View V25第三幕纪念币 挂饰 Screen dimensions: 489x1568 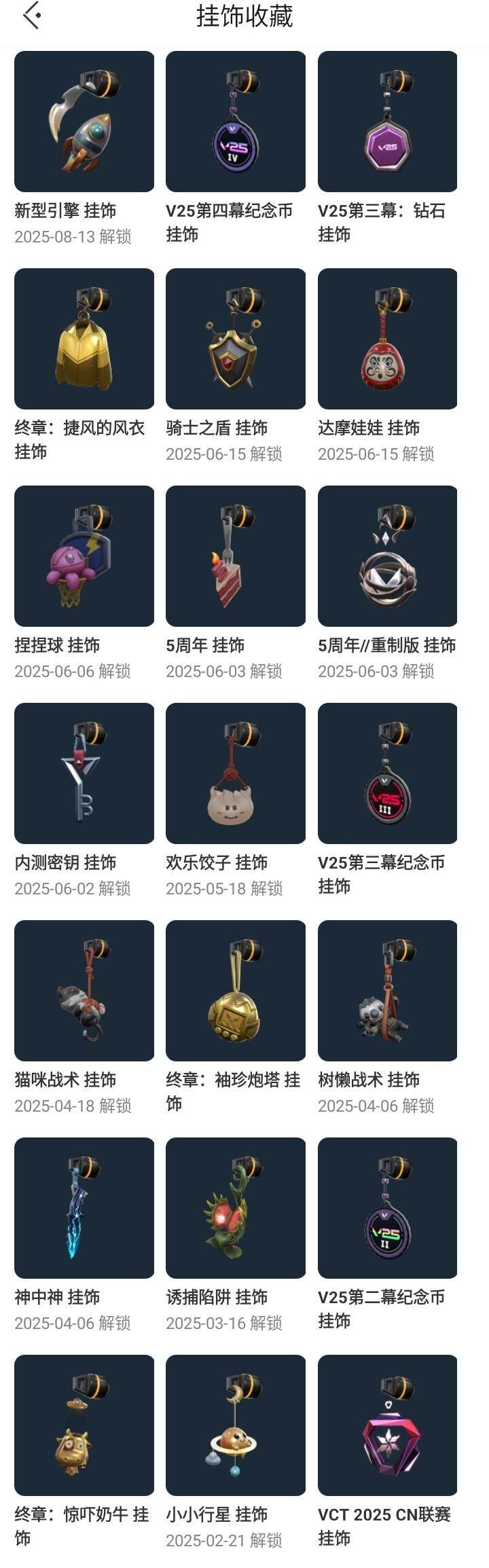387,773
